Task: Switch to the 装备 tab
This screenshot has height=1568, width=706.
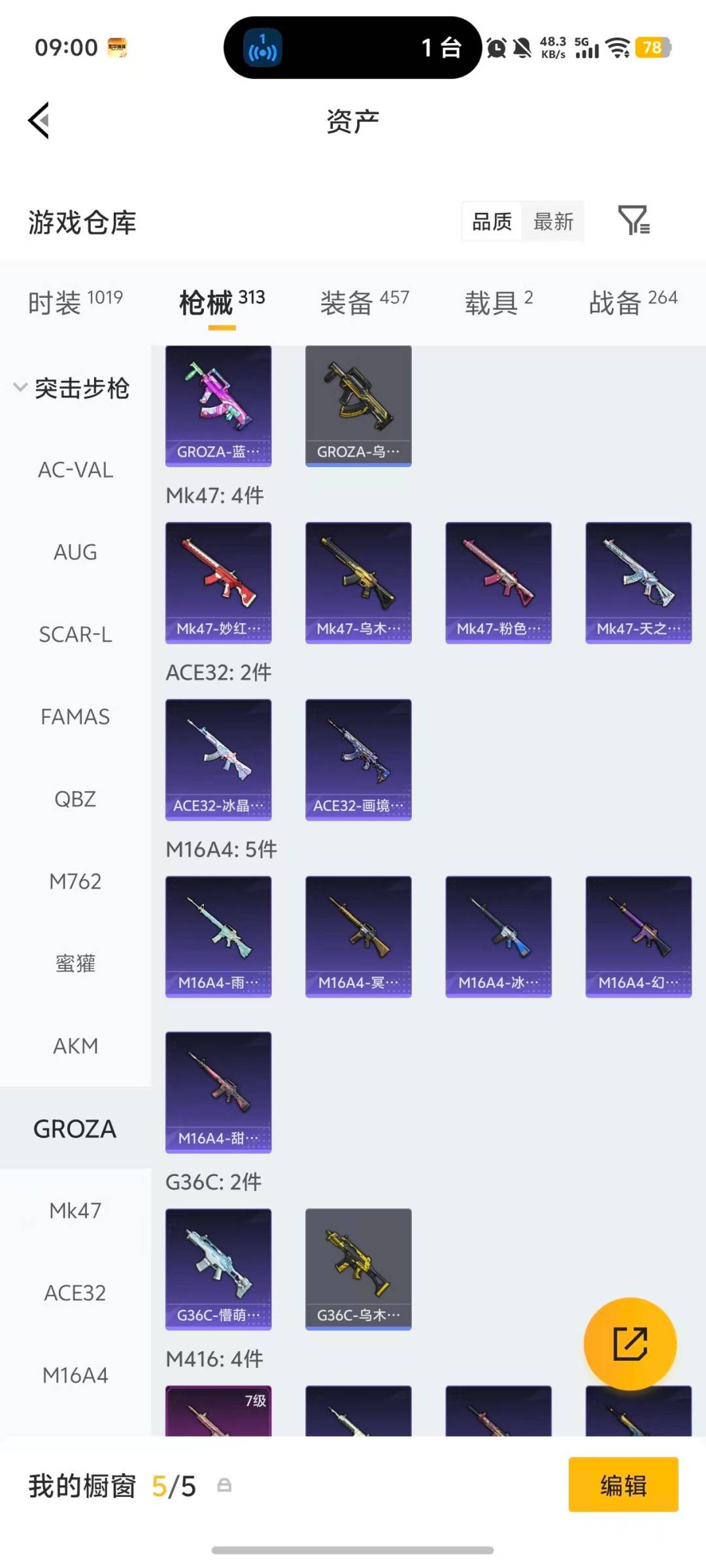Action: click(x=364, y=302)
